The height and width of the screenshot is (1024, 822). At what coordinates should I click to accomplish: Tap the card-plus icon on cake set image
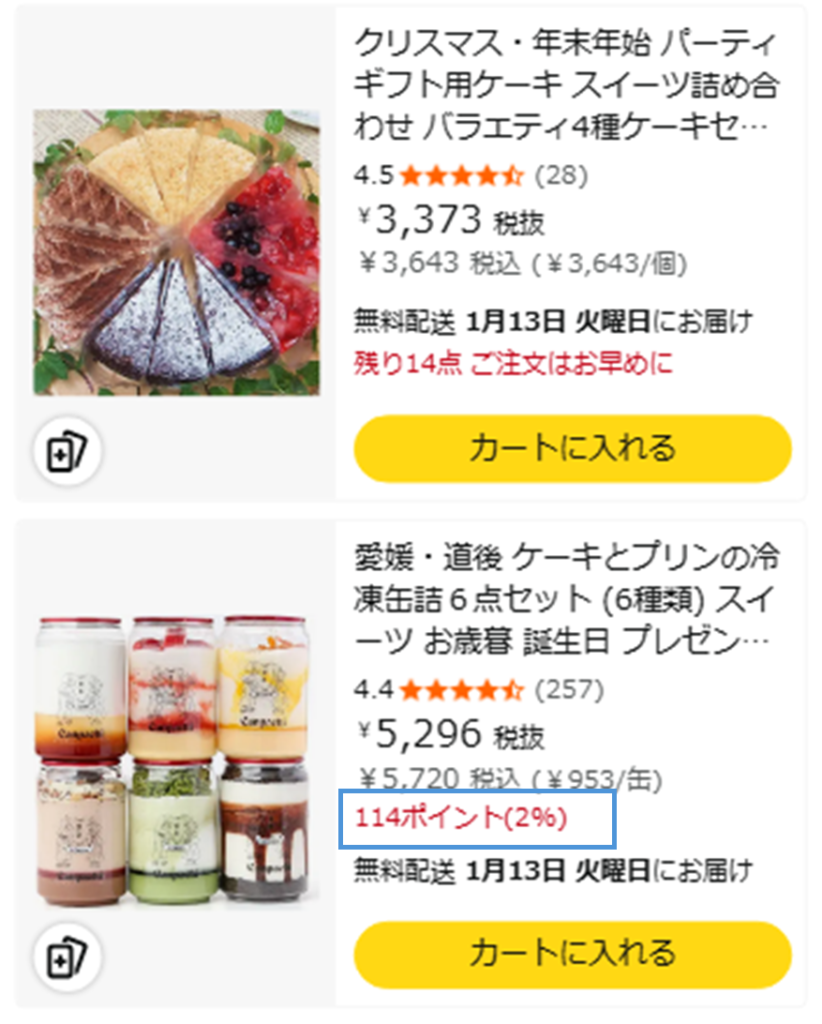(67, 453)
